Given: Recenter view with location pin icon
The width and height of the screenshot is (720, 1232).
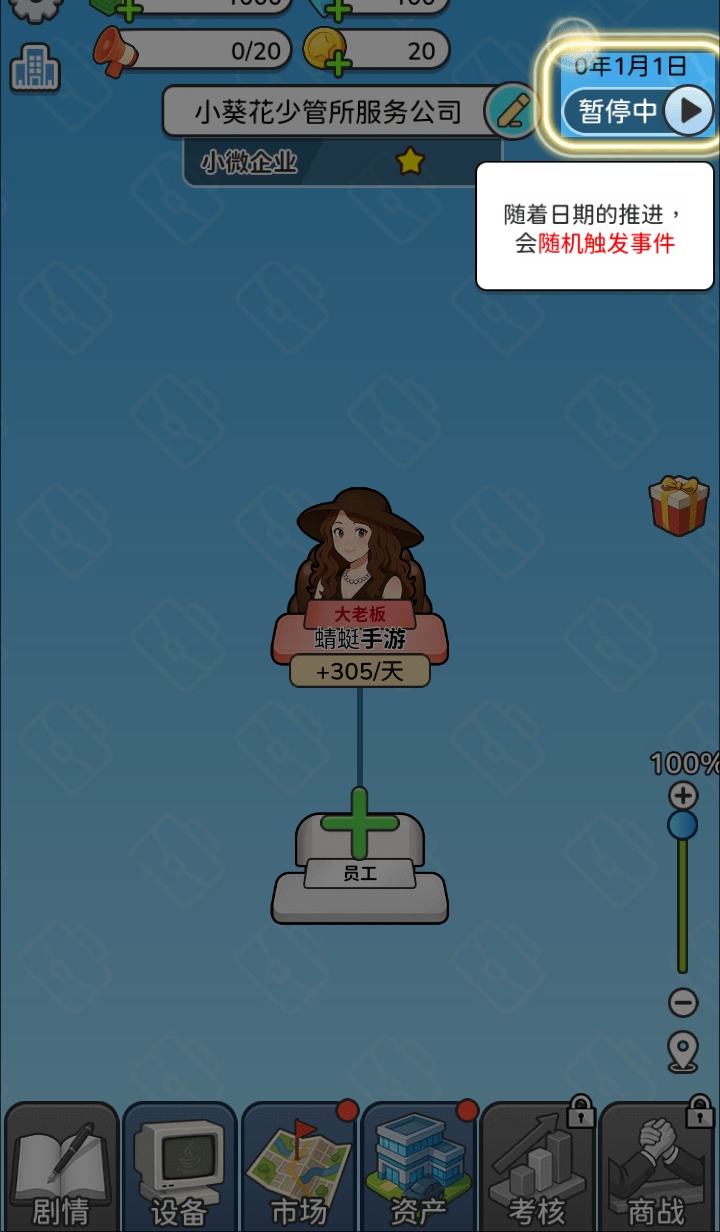Looking at the screenshot, I should 683,1052.
